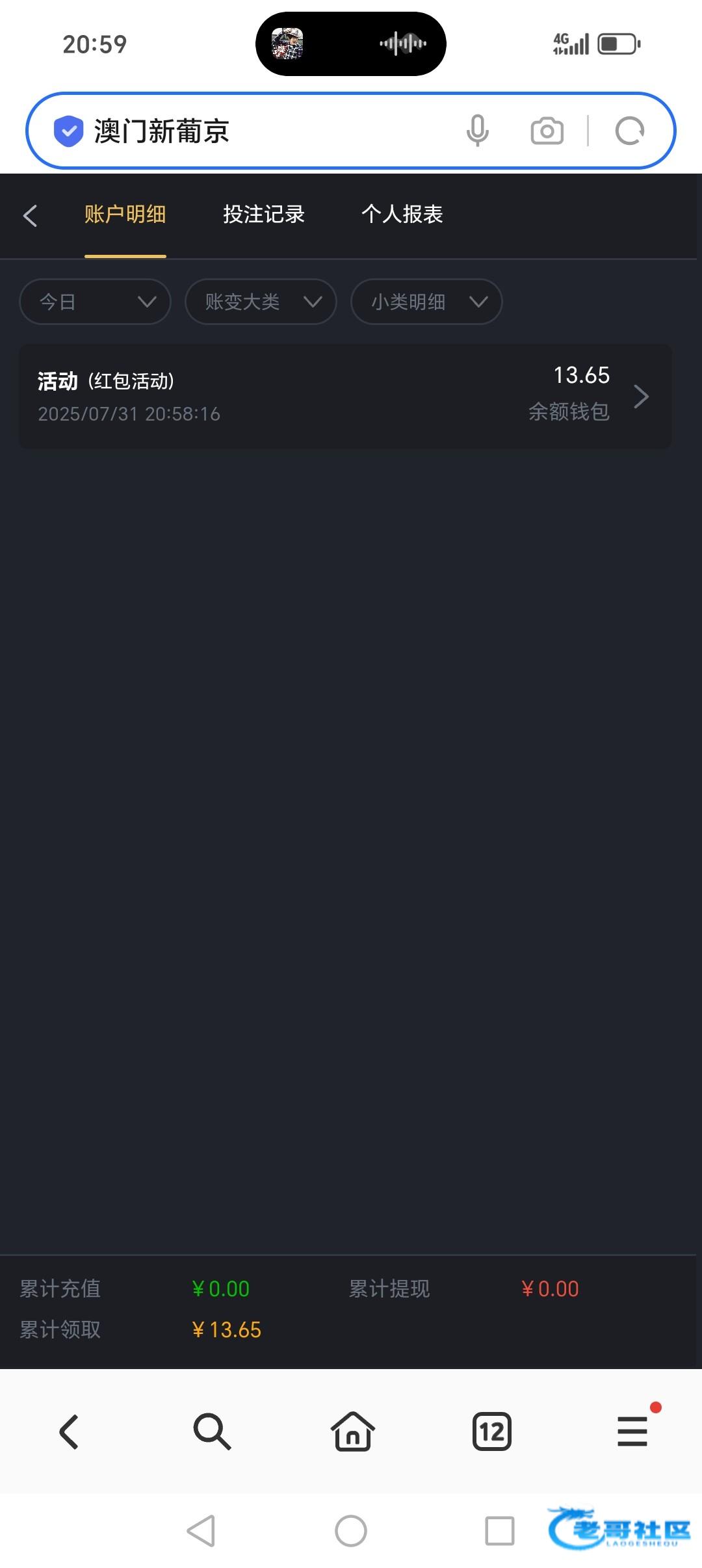Go back using the arrow beside 账户明细
The width and height of the screenshot is (702, 1568).
click(30, 215)
